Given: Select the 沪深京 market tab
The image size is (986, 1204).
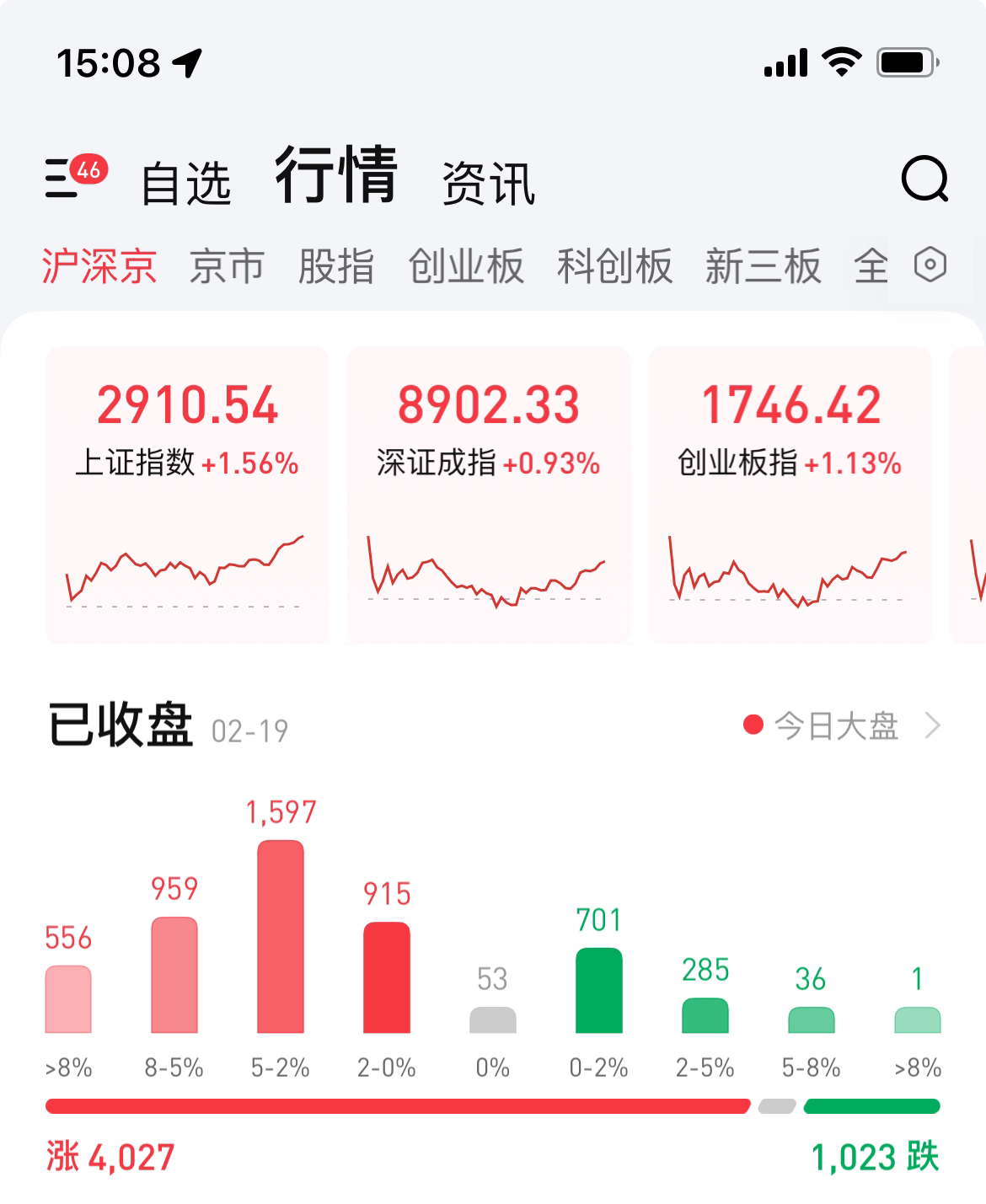Looking at the screenshot, I should pos(99,266).
